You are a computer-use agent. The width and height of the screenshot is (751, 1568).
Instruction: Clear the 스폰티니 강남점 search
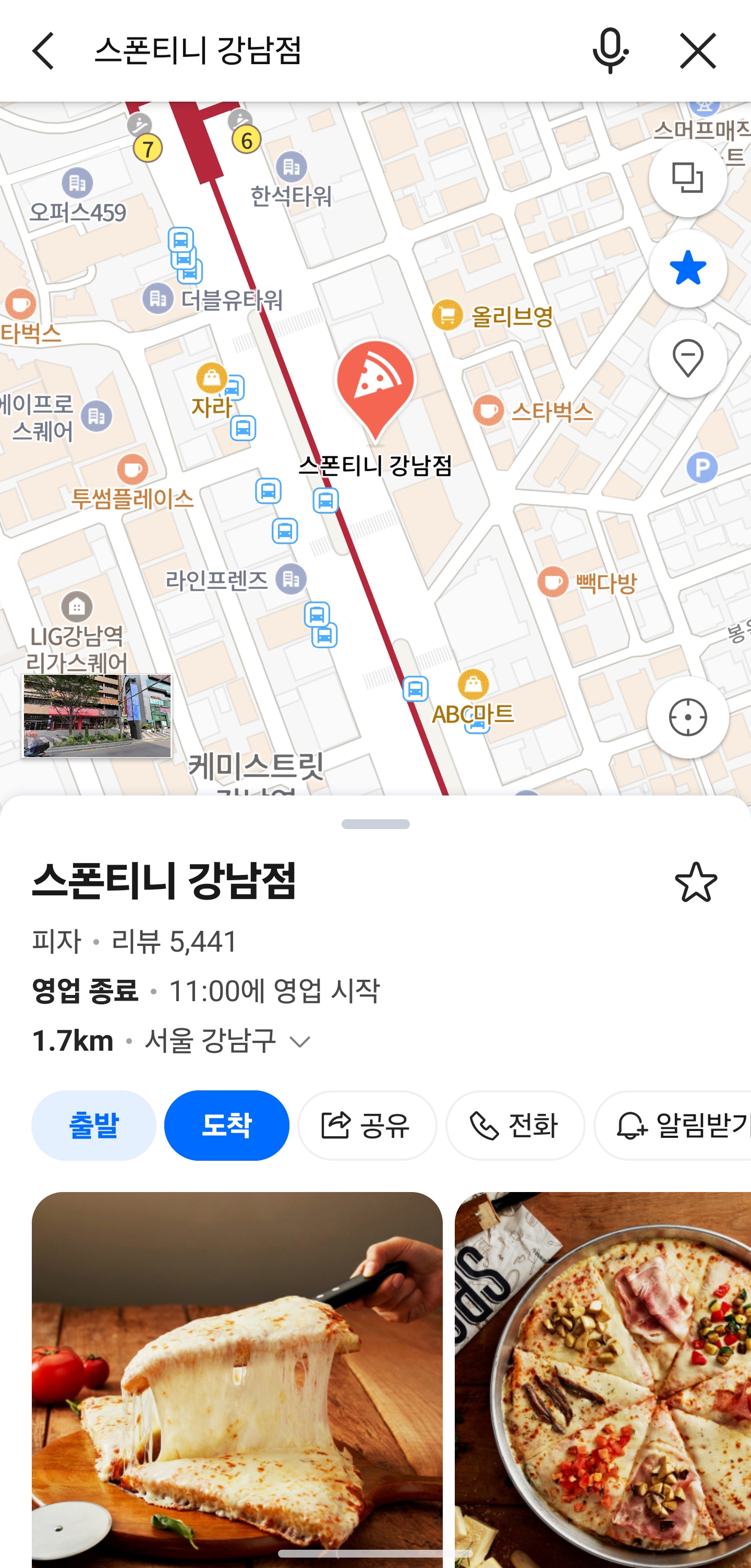tap(697, 51)
